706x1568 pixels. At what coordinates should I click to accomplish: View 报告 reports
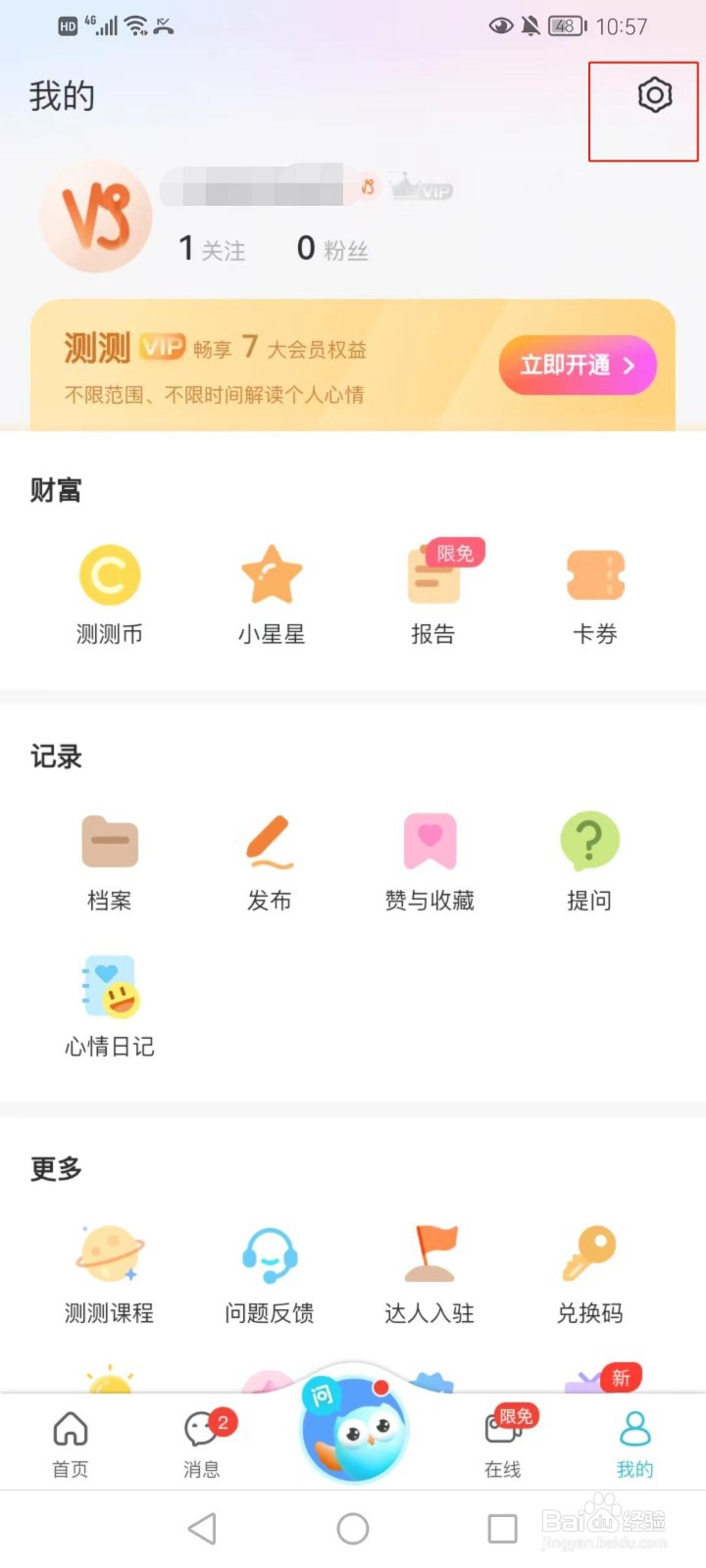(432, 594)
